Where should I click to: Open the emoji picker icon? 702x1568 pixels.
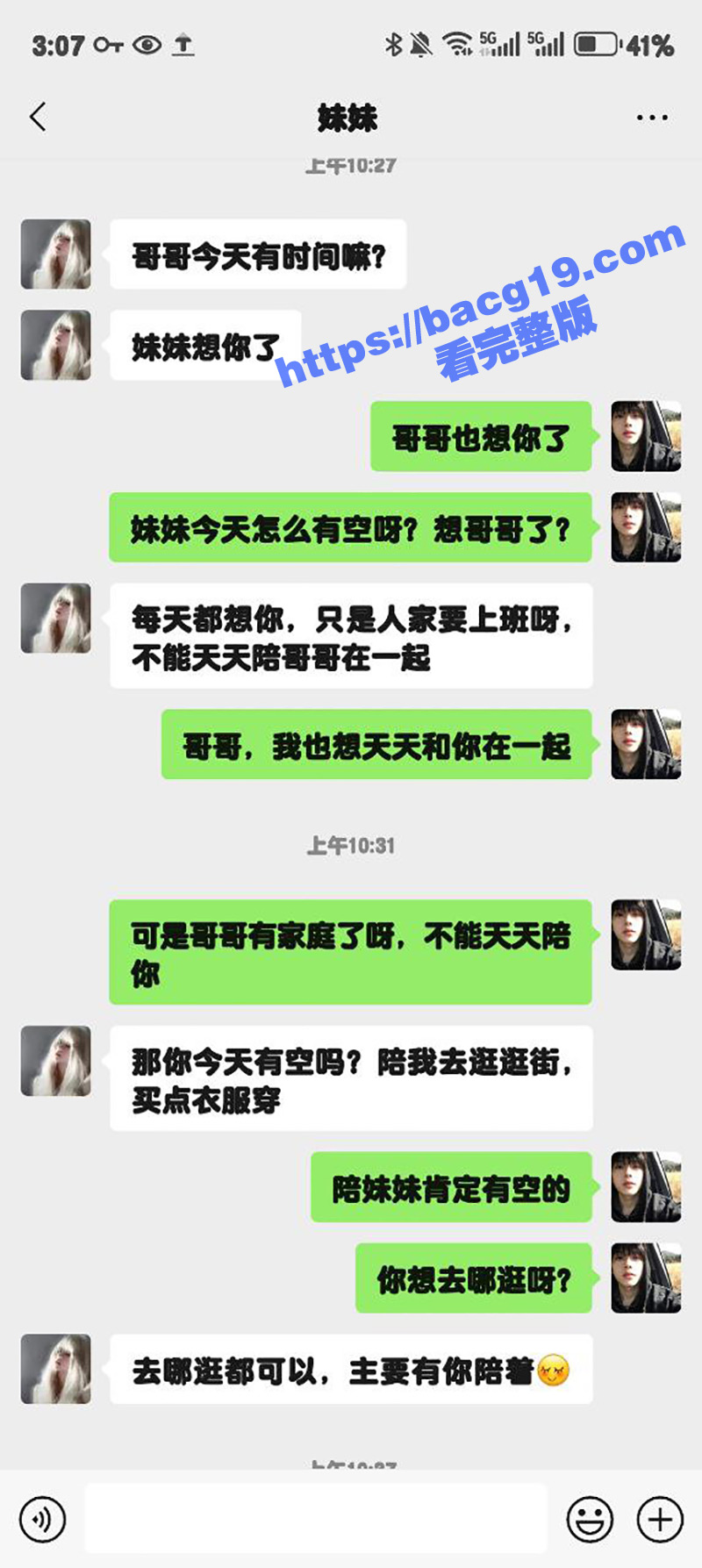[x=589, y=1517]
